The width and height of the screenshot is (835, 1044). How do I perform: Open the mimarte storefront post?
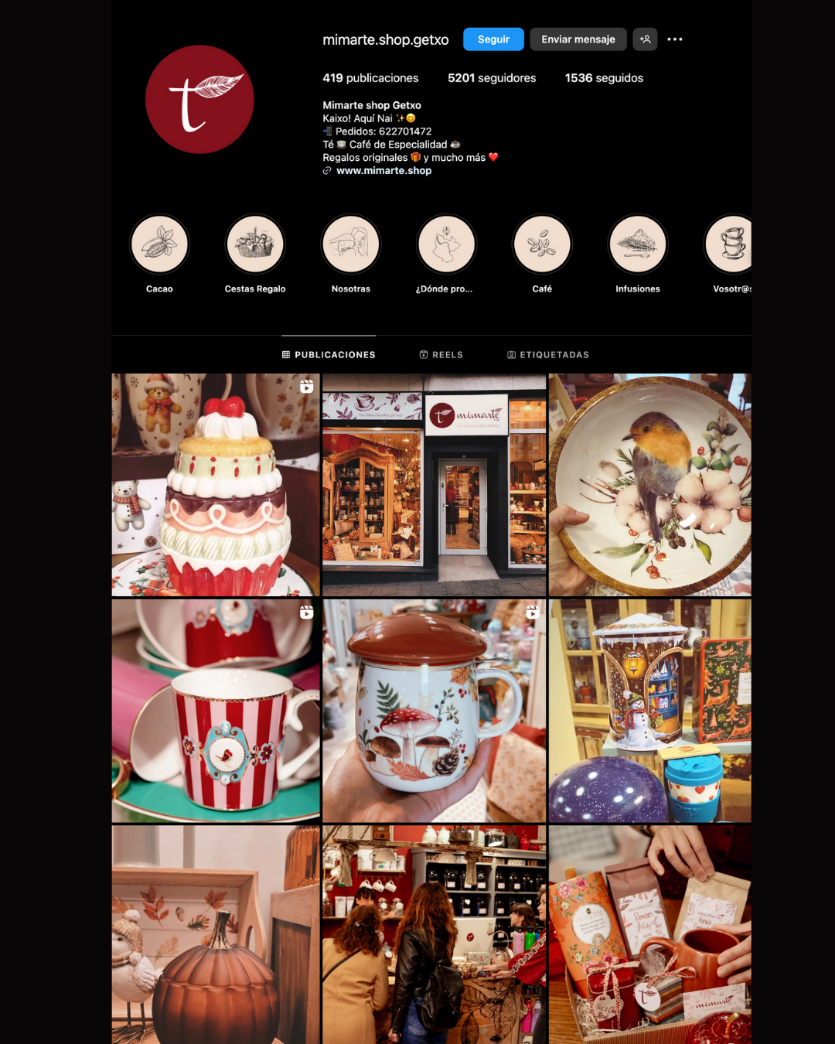(434, 485)
